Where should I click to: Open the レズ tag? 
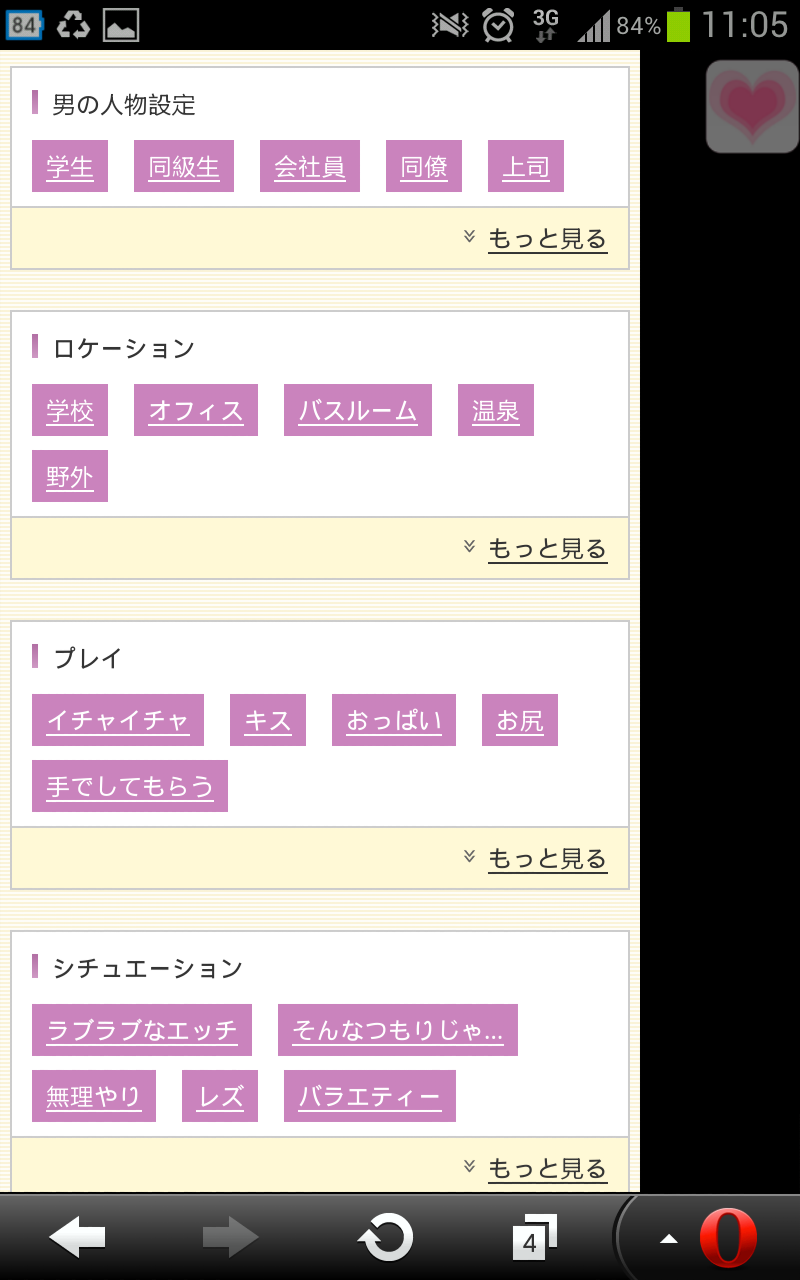coord(219,1096)
